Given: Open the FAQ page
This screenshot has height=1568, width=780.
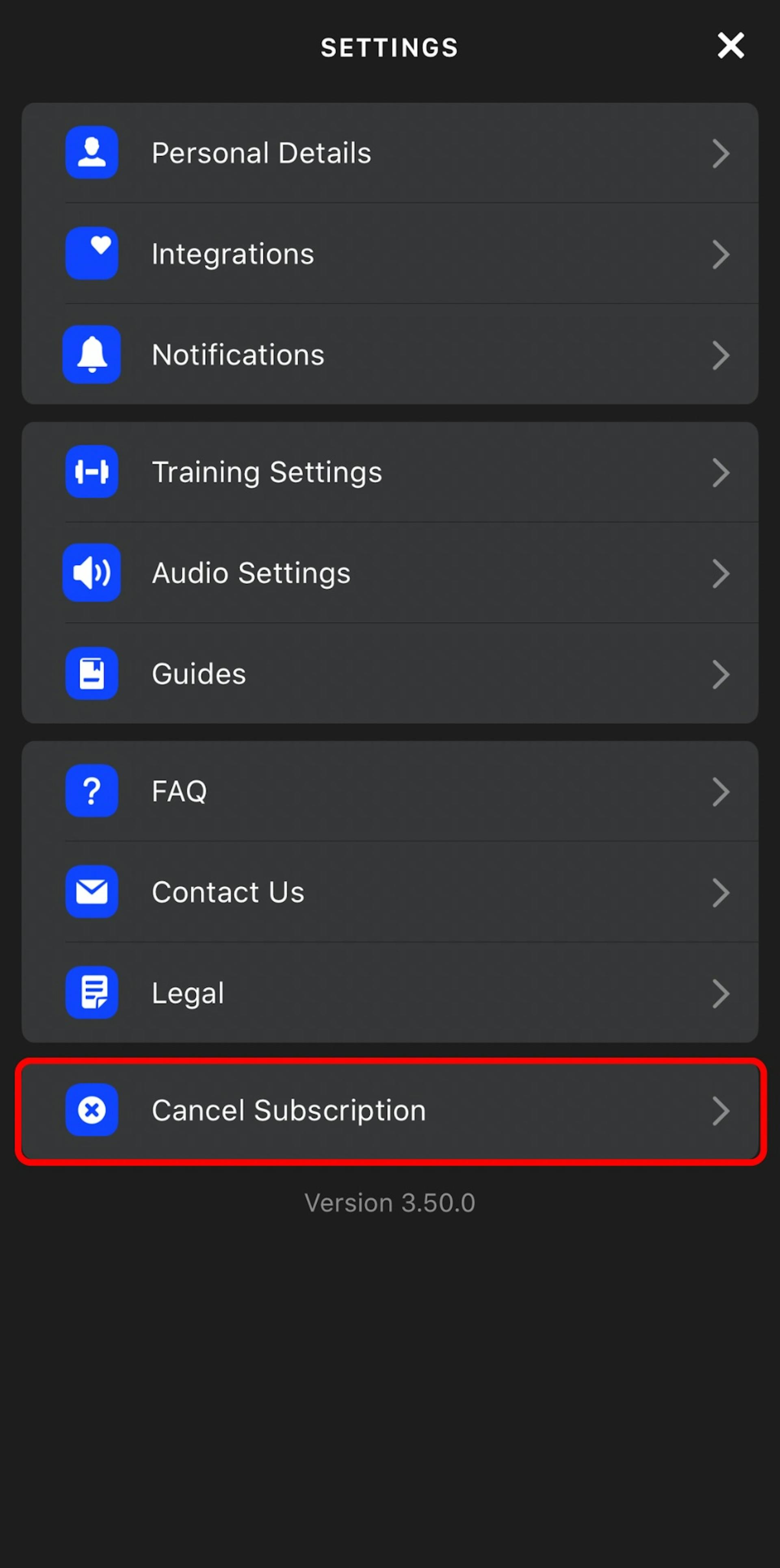Looking at the screenshot, I should coord(390,791).
